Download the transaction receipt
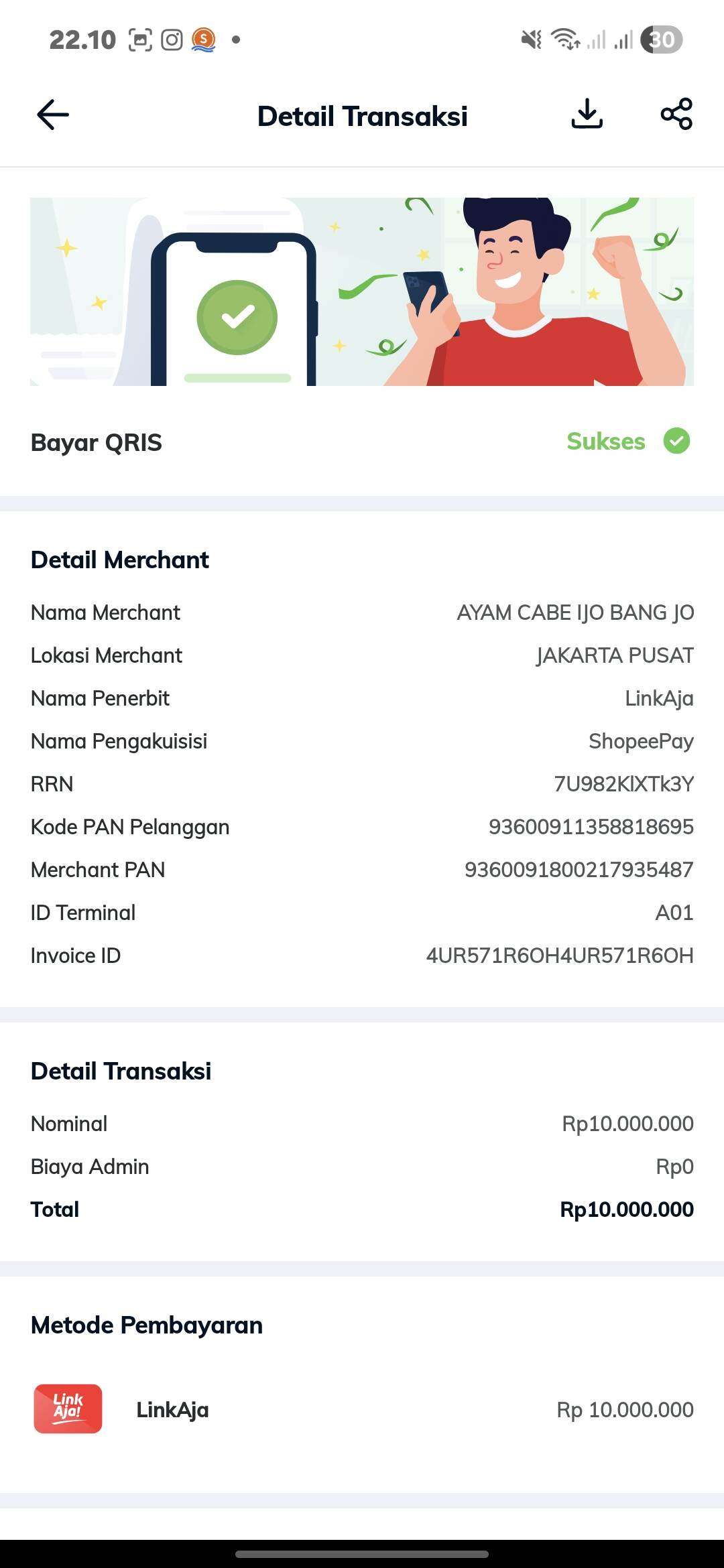 (x=587, y=114)
